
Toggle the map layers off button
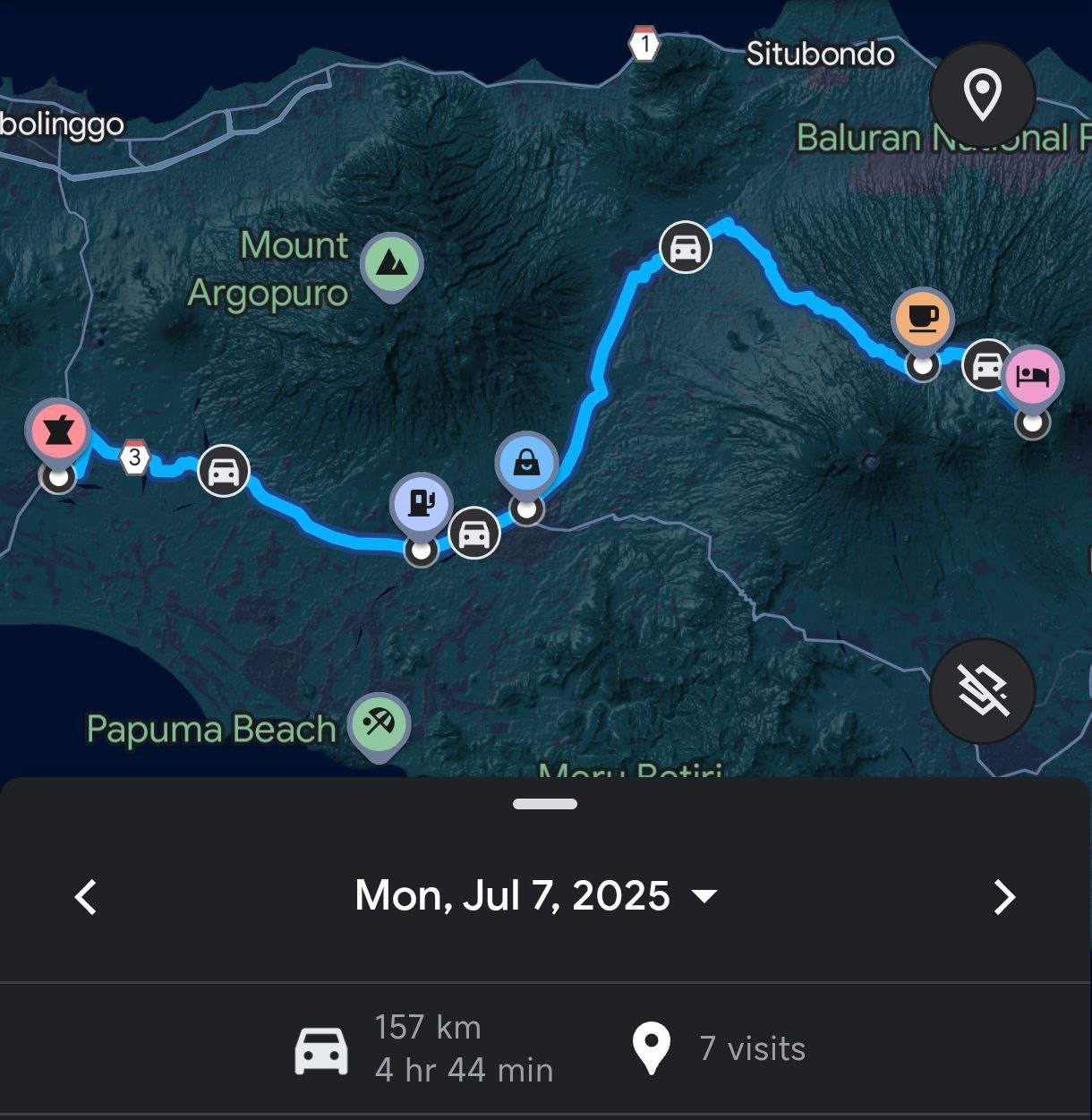pos(982,690)
